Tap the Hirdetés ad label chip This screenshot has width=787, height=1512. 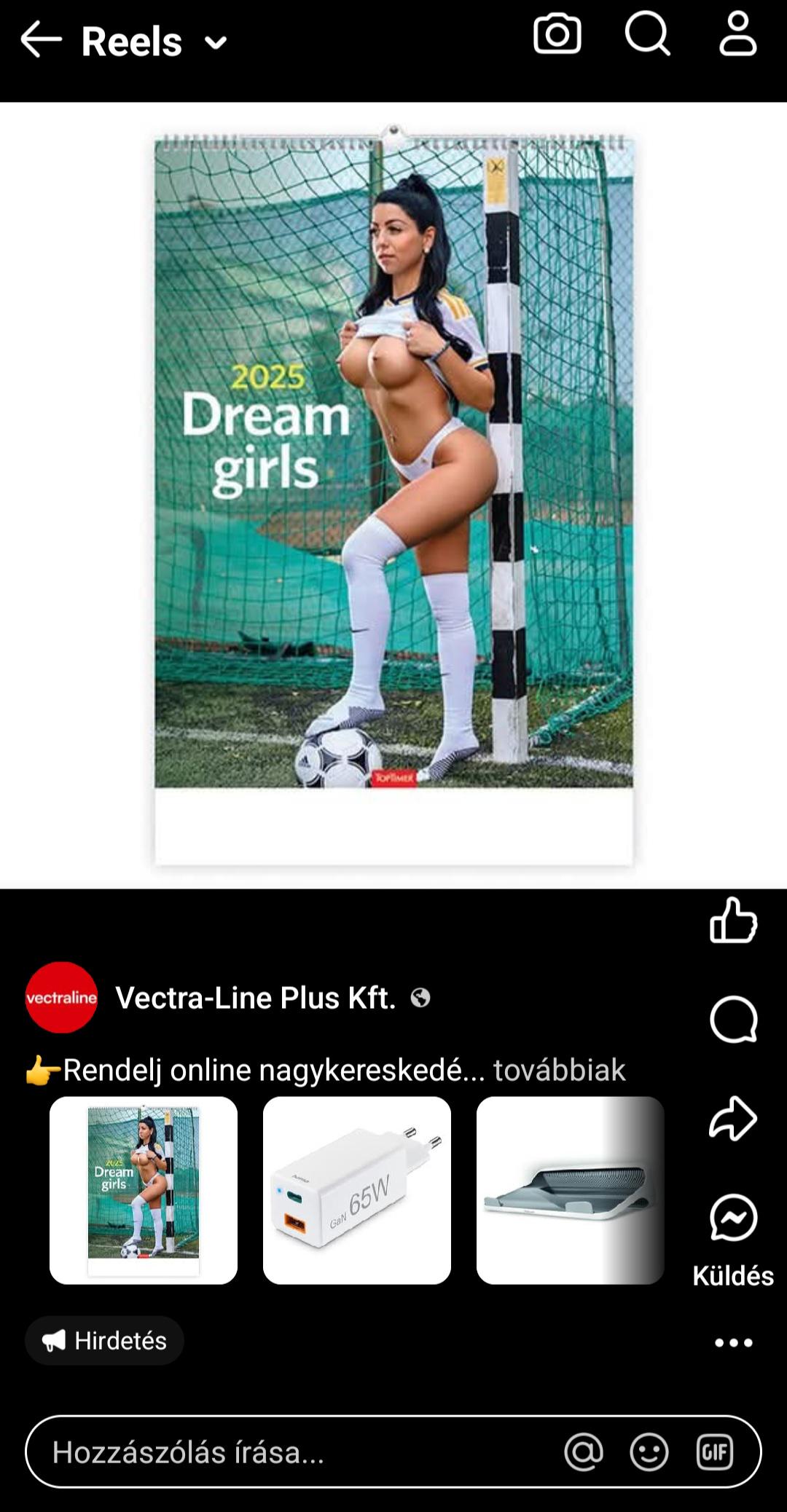(x=105, y=1341)
